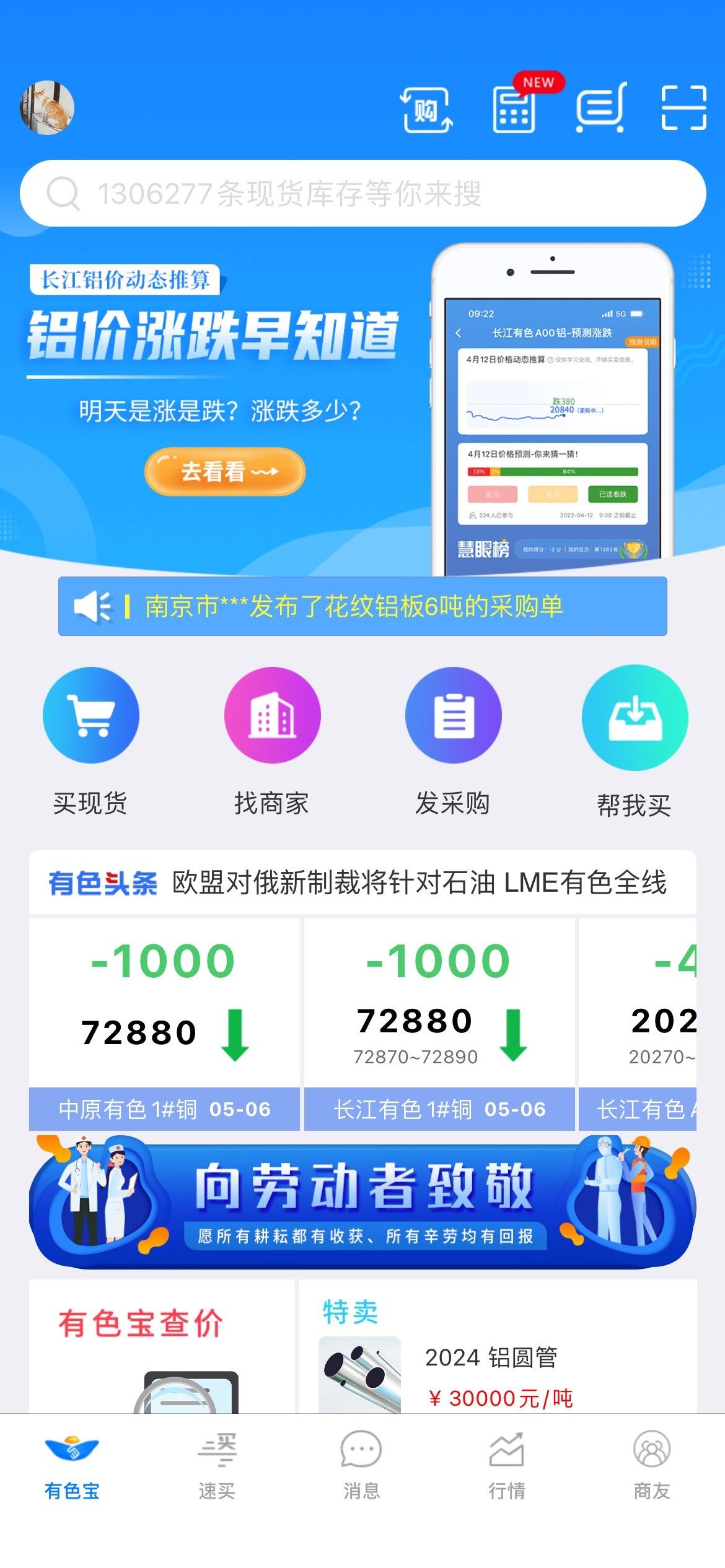Switch to the 行情 tab
Image resolution: width=725 pixels, height=1568 pixels.
click(507, 1466)
